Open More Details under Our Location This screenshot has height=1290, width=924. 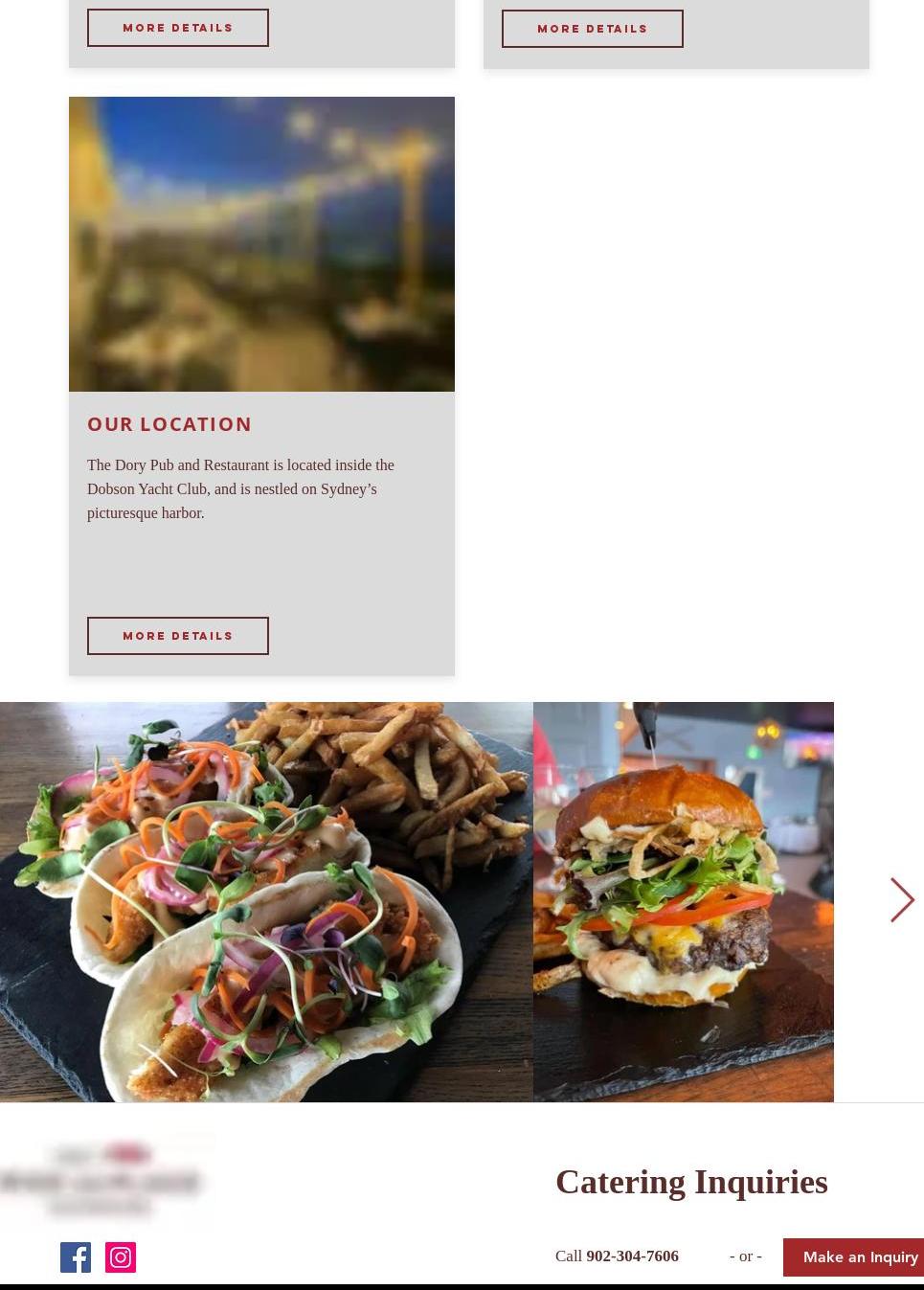pos(178,636)
